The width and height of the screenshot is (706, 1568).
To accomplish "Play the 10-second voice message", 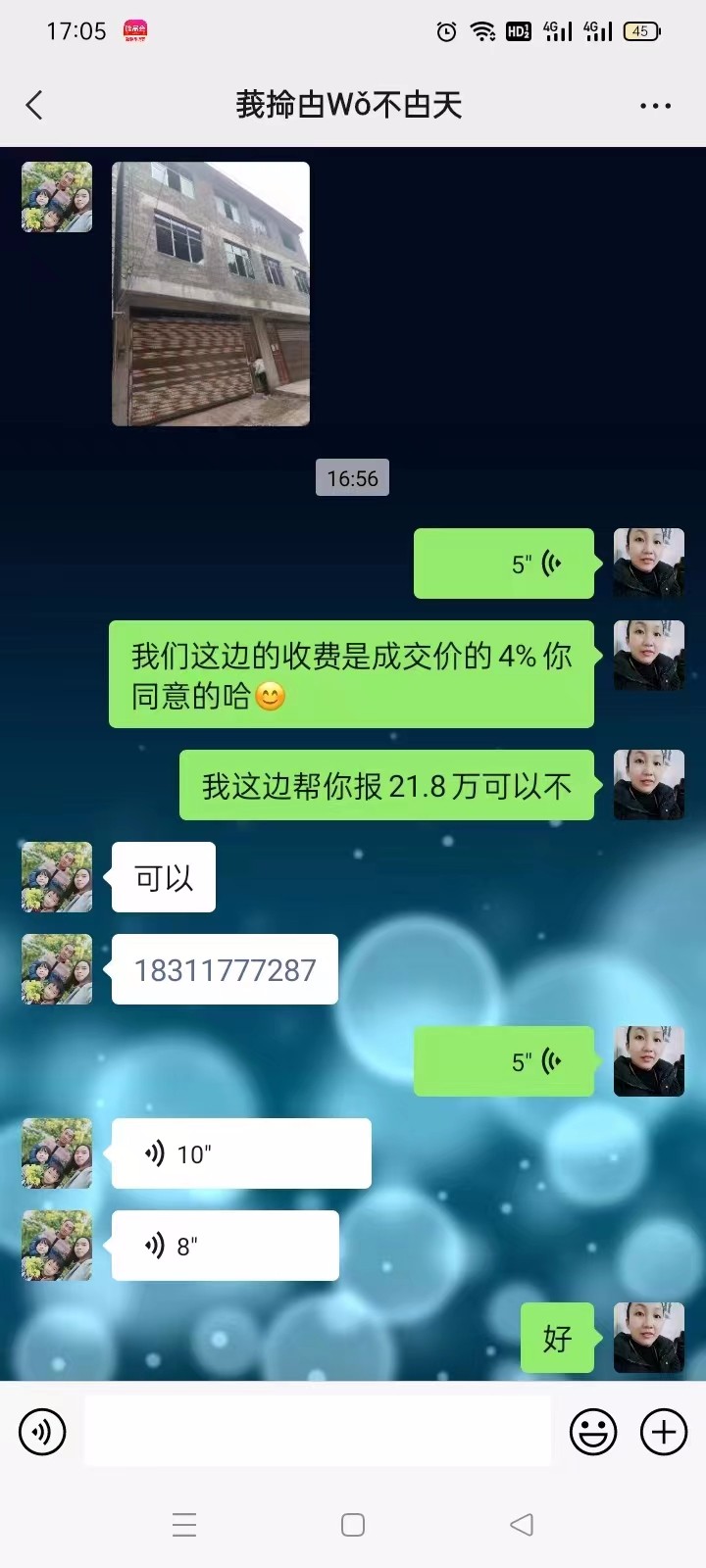I will pos(241,1153).
